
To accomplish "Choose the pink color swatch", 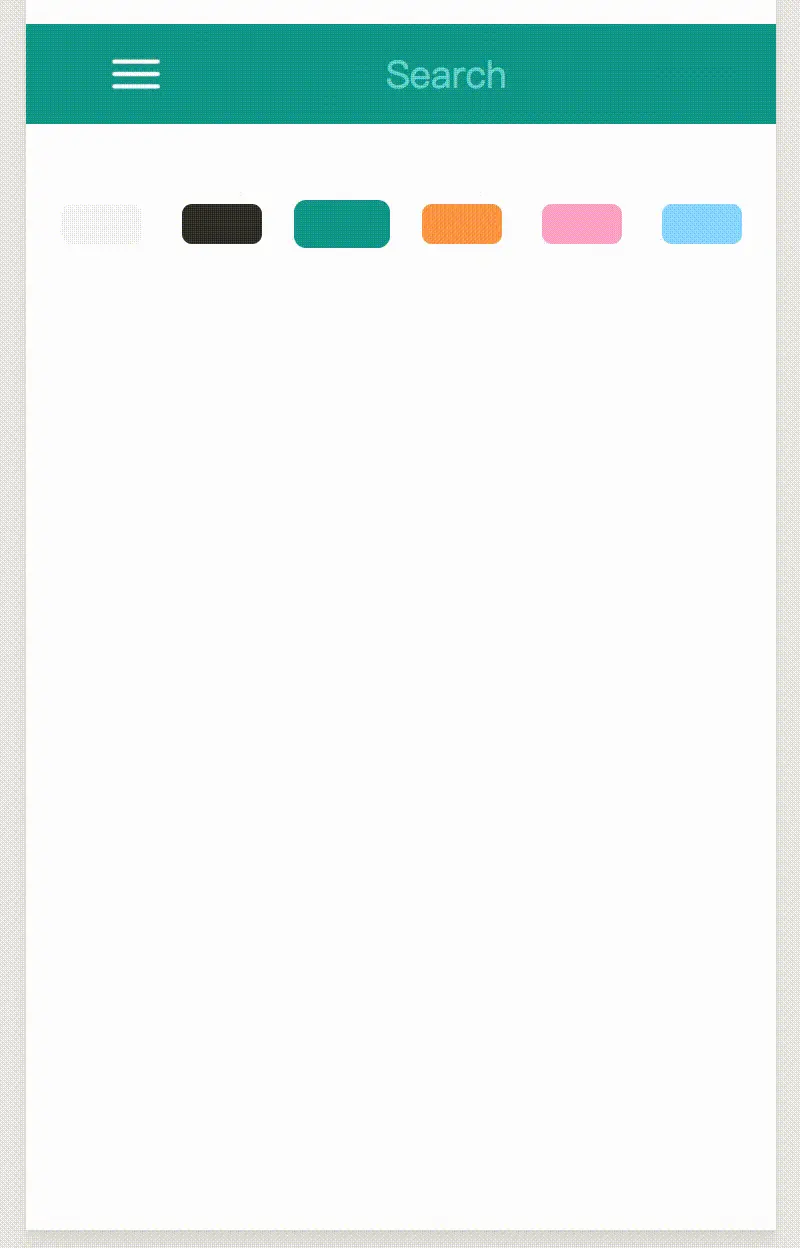I will pos(582,224).
